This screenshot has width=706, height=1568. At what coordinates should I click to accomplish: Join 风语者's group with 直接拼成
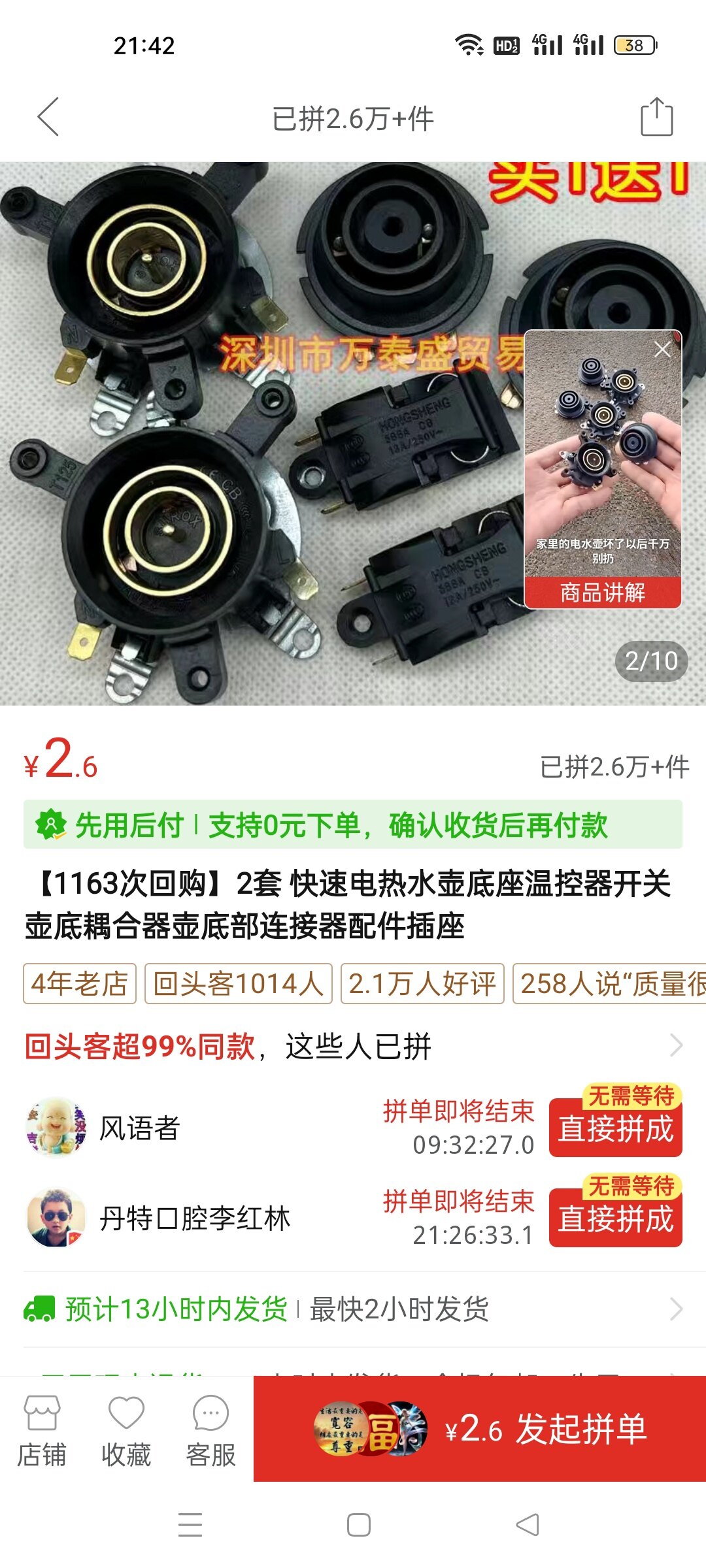point(615,1128)
